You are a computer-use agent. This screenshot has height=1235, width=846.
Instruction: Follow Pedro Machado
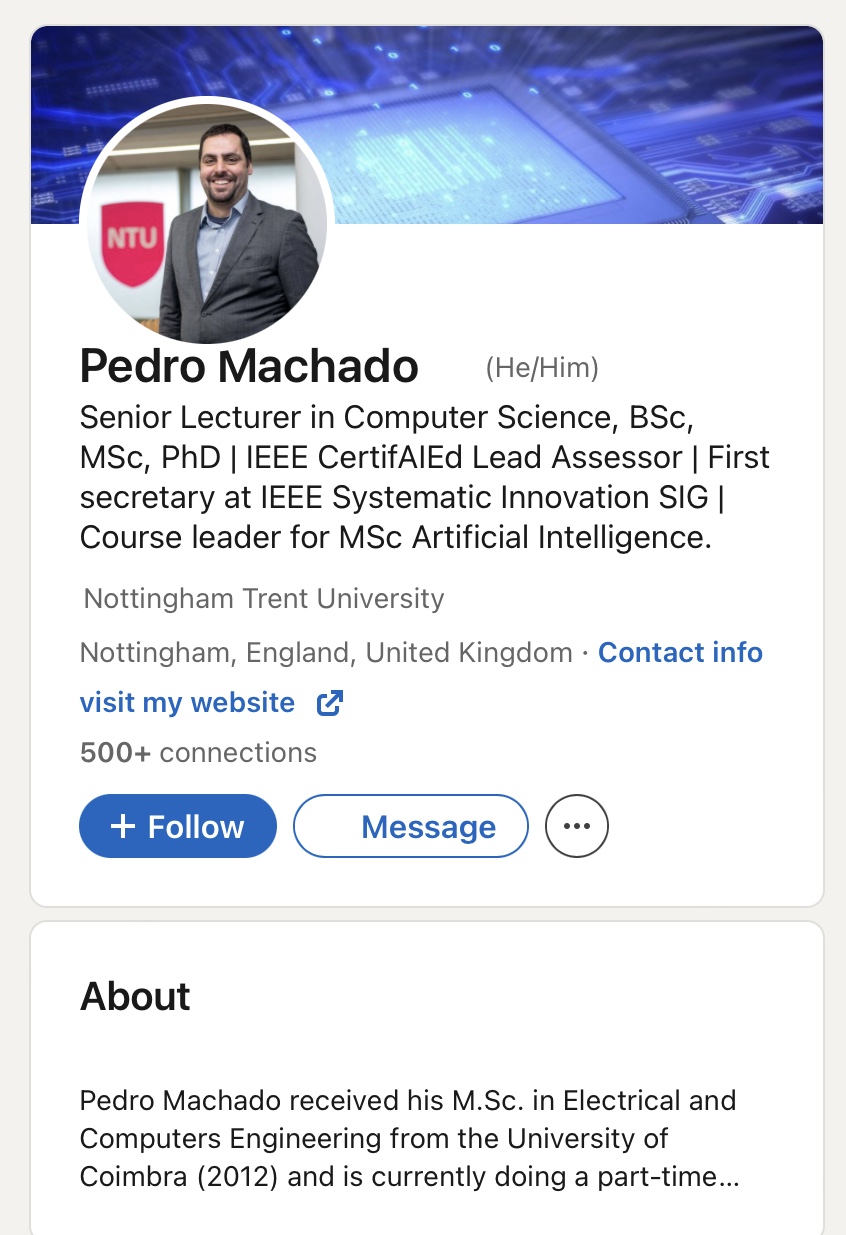tap(177, 826)
